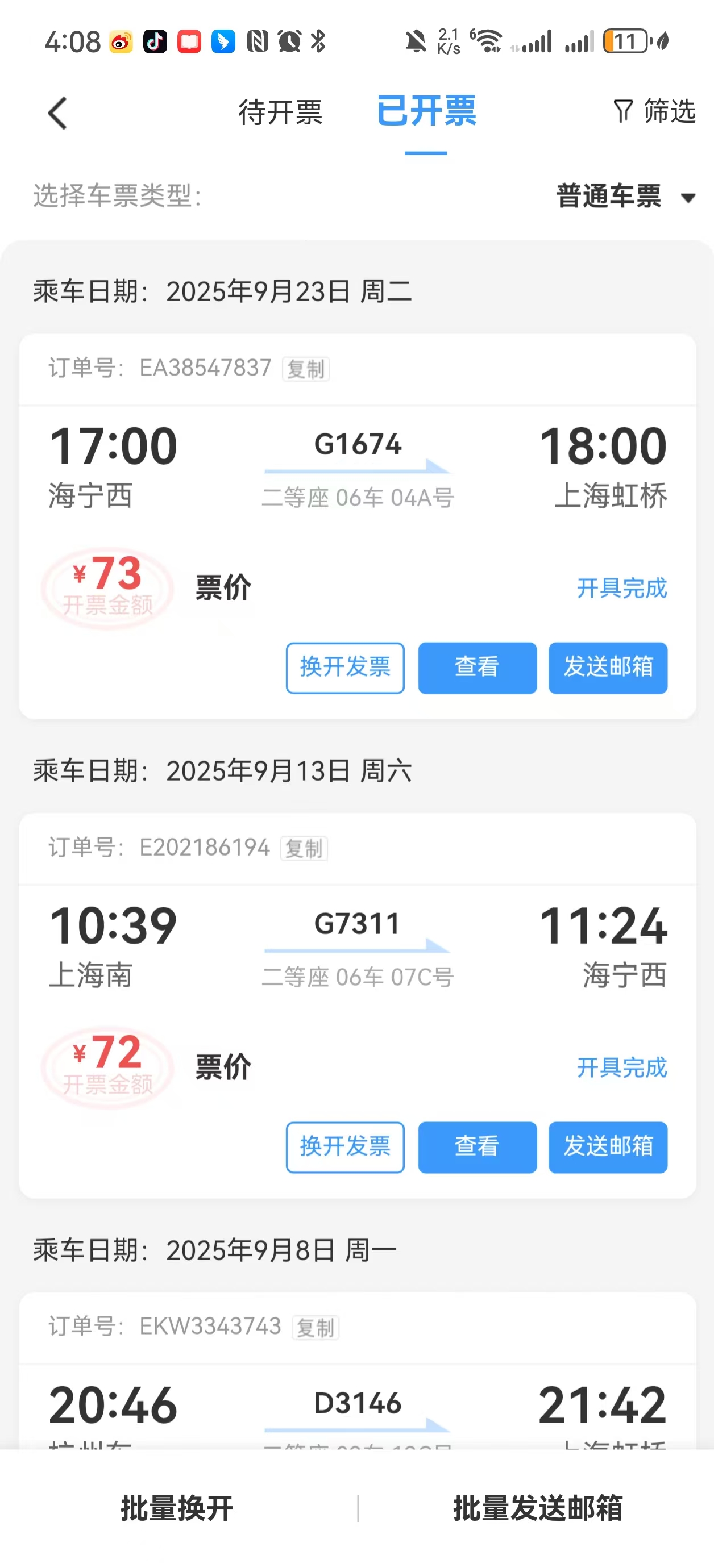Copy order number EA38547837
The image size is (714, 1568).
coord(306,369)
